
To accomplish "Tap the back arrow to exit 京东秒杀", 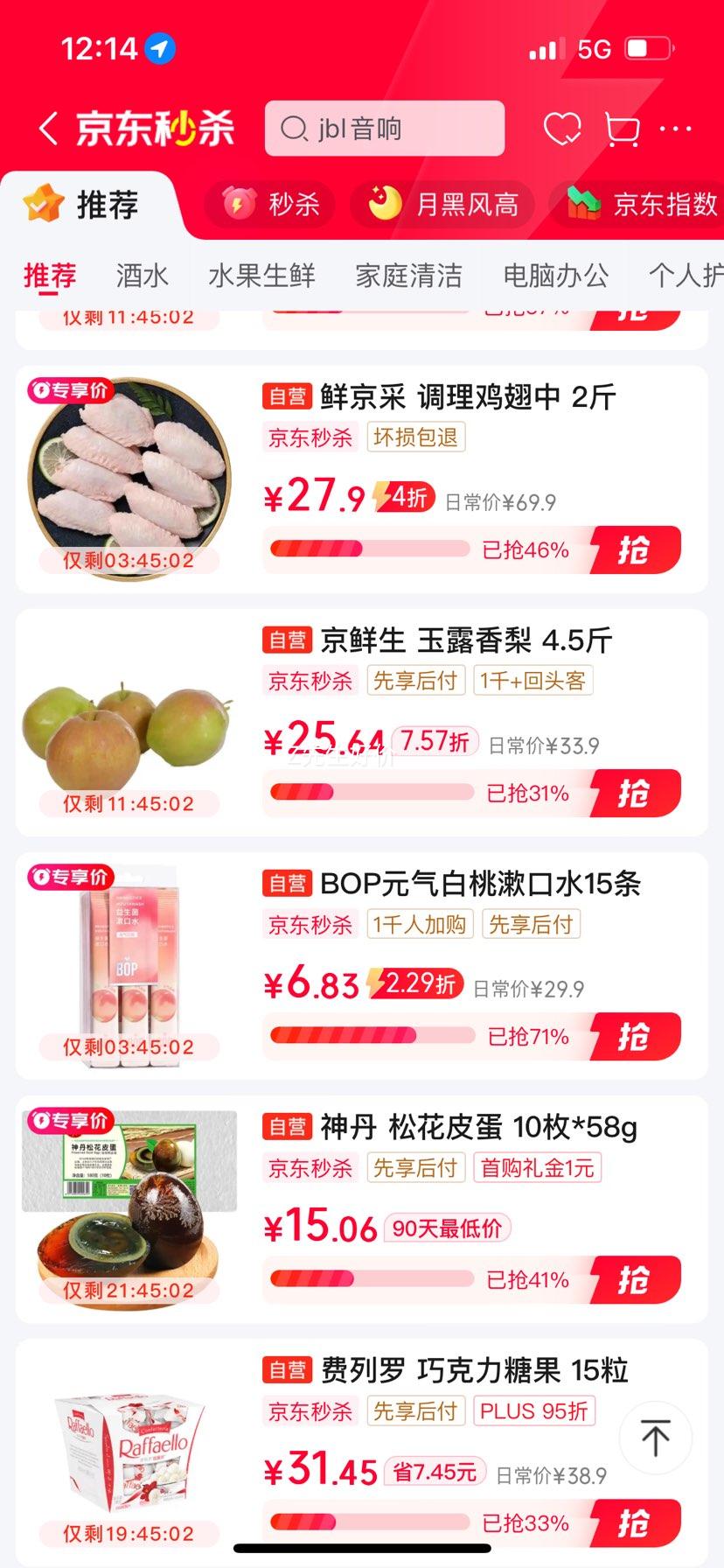I will (49, 126).
